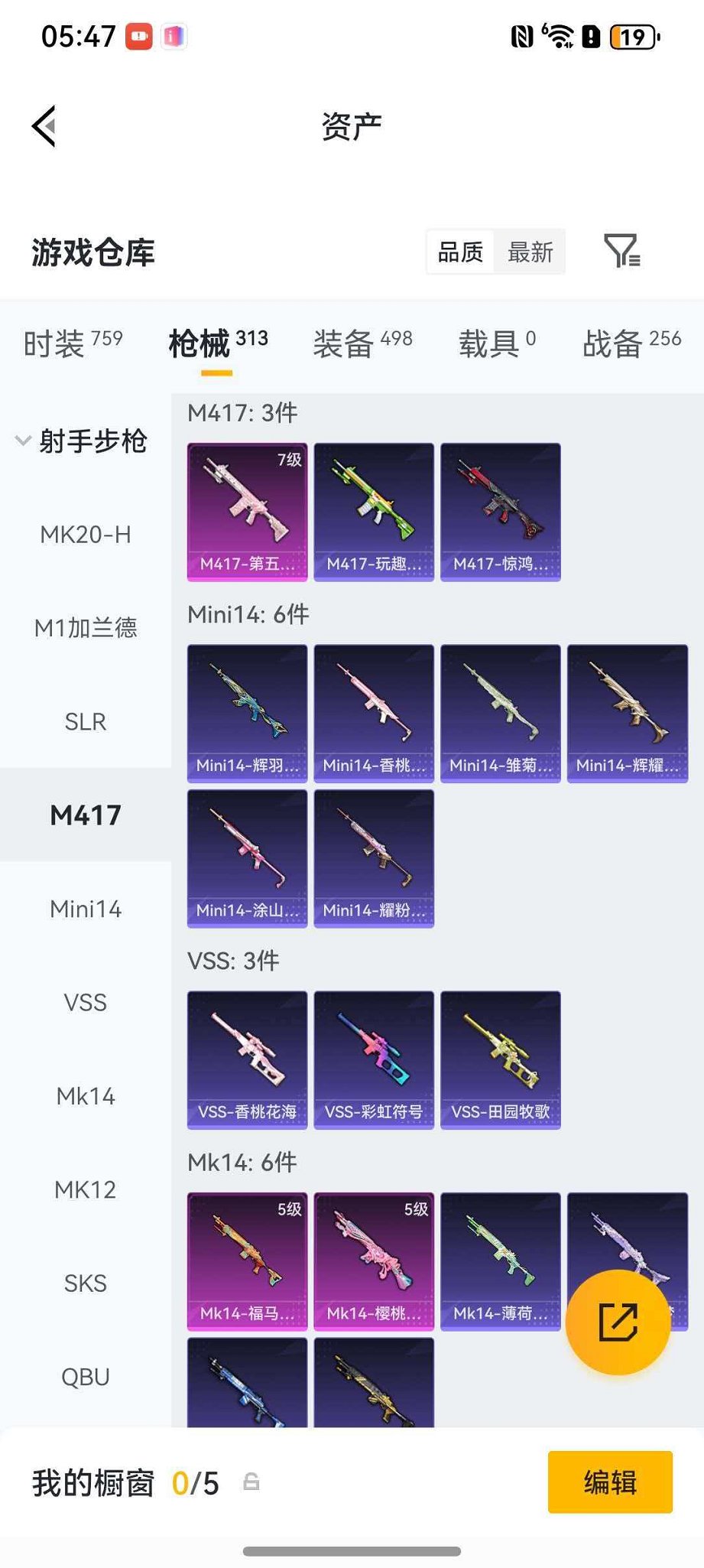Image resolution: width=704 pixels, height=1568 pixels.
Task: Open the 载具 tab
Action: click(497, 343)
